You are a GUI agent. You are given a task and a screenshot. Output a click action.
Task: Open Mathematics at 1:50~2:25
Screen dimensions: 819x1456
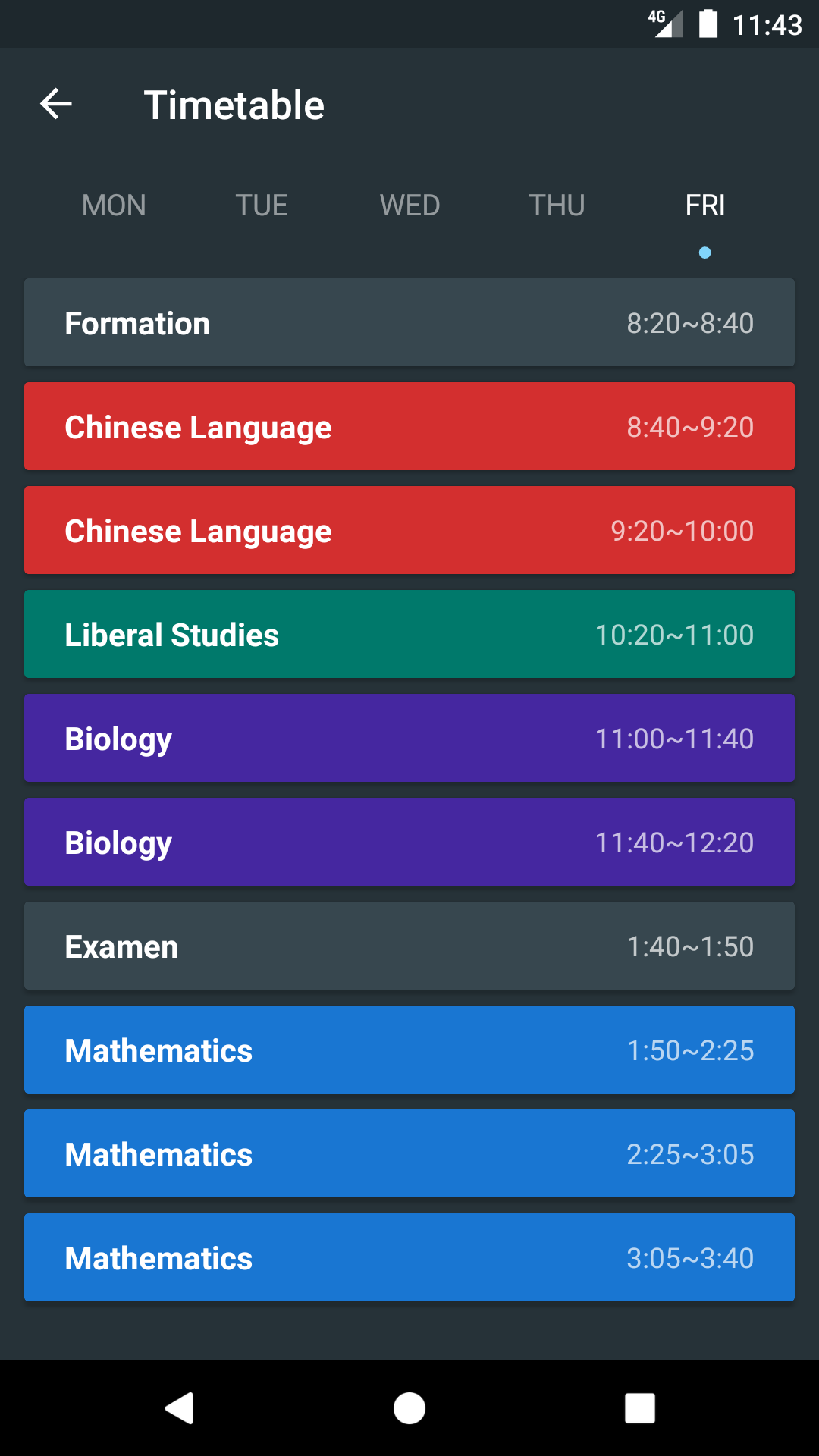(x=409, y=1050)
